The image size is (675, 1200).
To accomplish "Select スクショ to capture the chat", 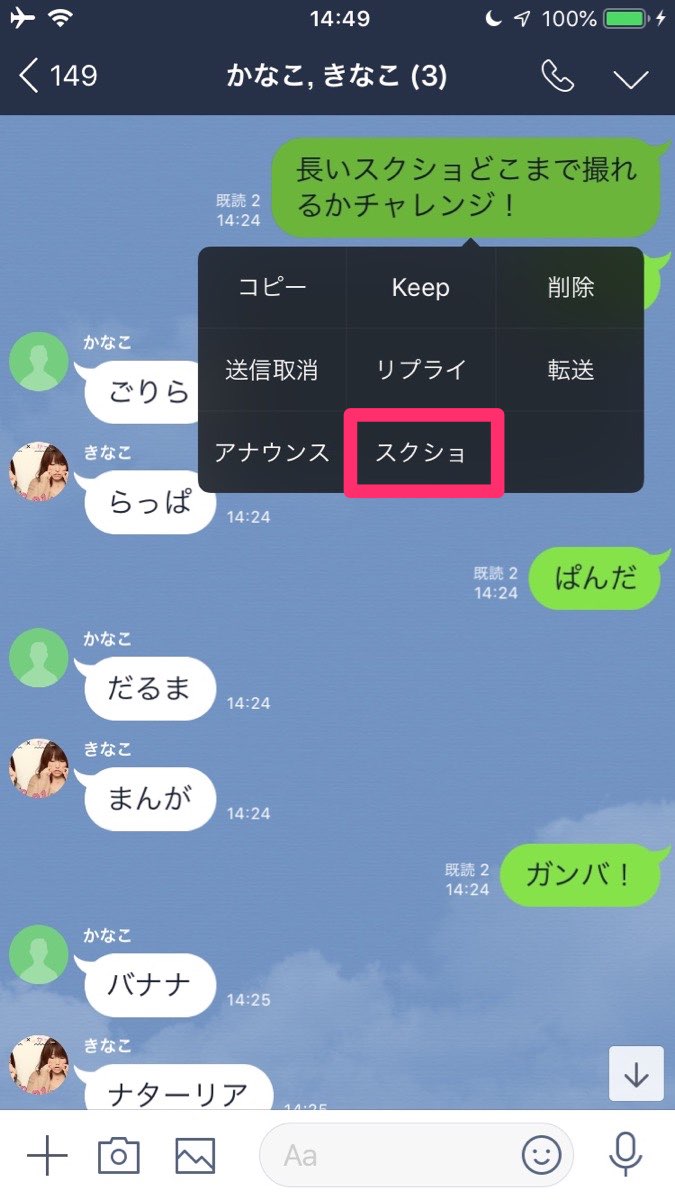I will (x=421, y=452).
